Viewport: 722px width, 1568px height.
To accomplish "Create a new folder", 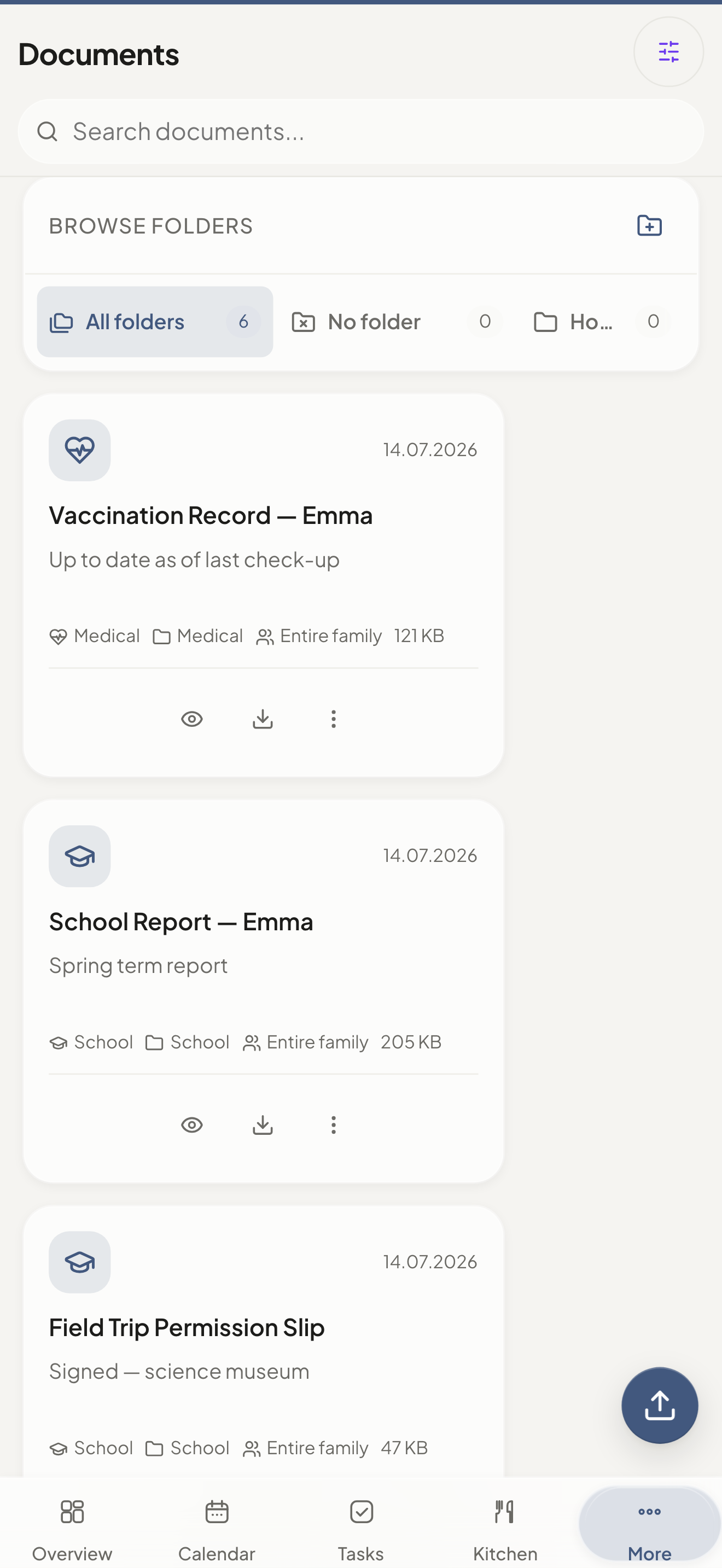I will coord(649,226).
